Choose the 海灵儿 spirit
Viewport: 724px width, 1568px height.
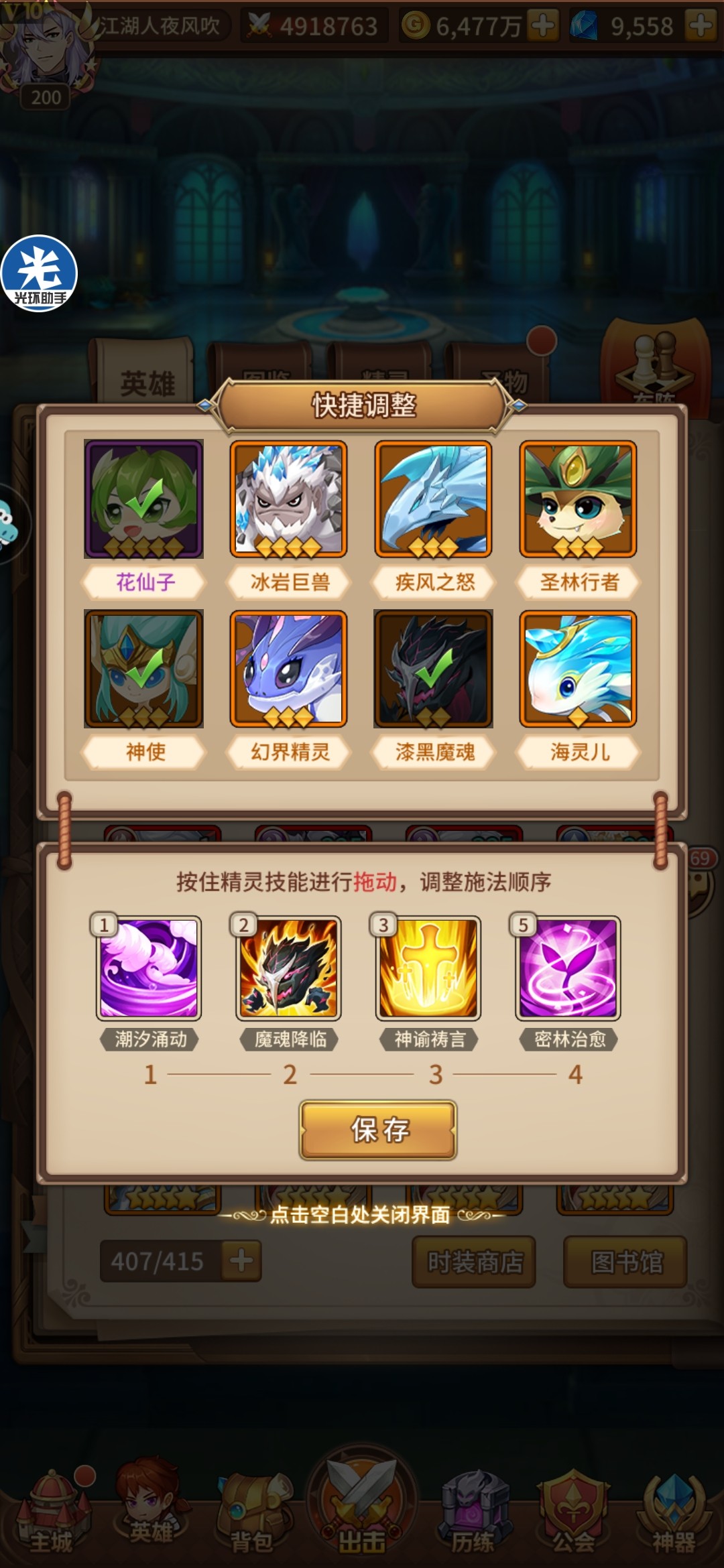point(578,669)
